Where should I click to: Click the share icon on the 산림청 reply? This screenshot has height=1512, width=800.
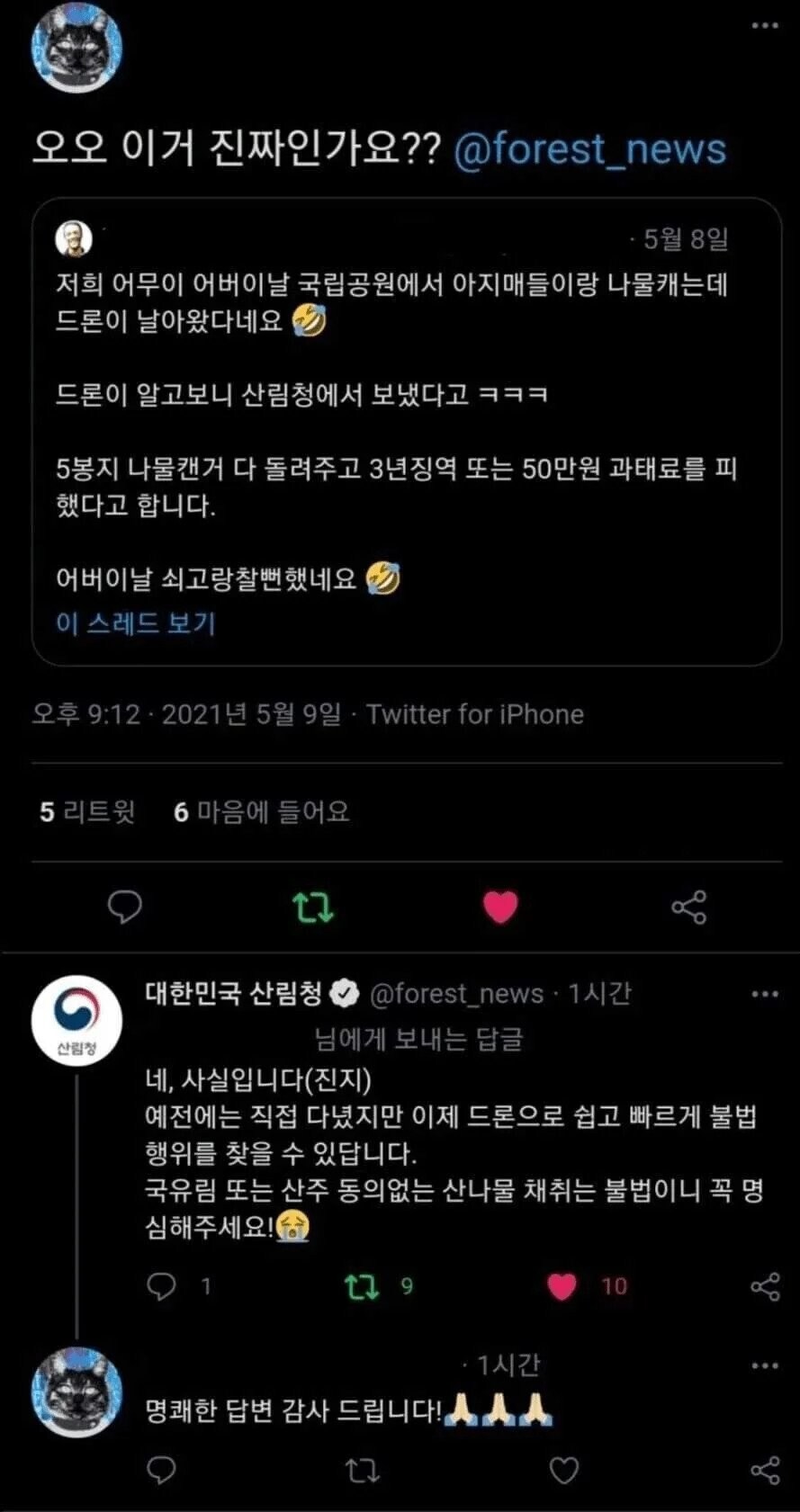pyautogui.click(x=767, y=1285)
